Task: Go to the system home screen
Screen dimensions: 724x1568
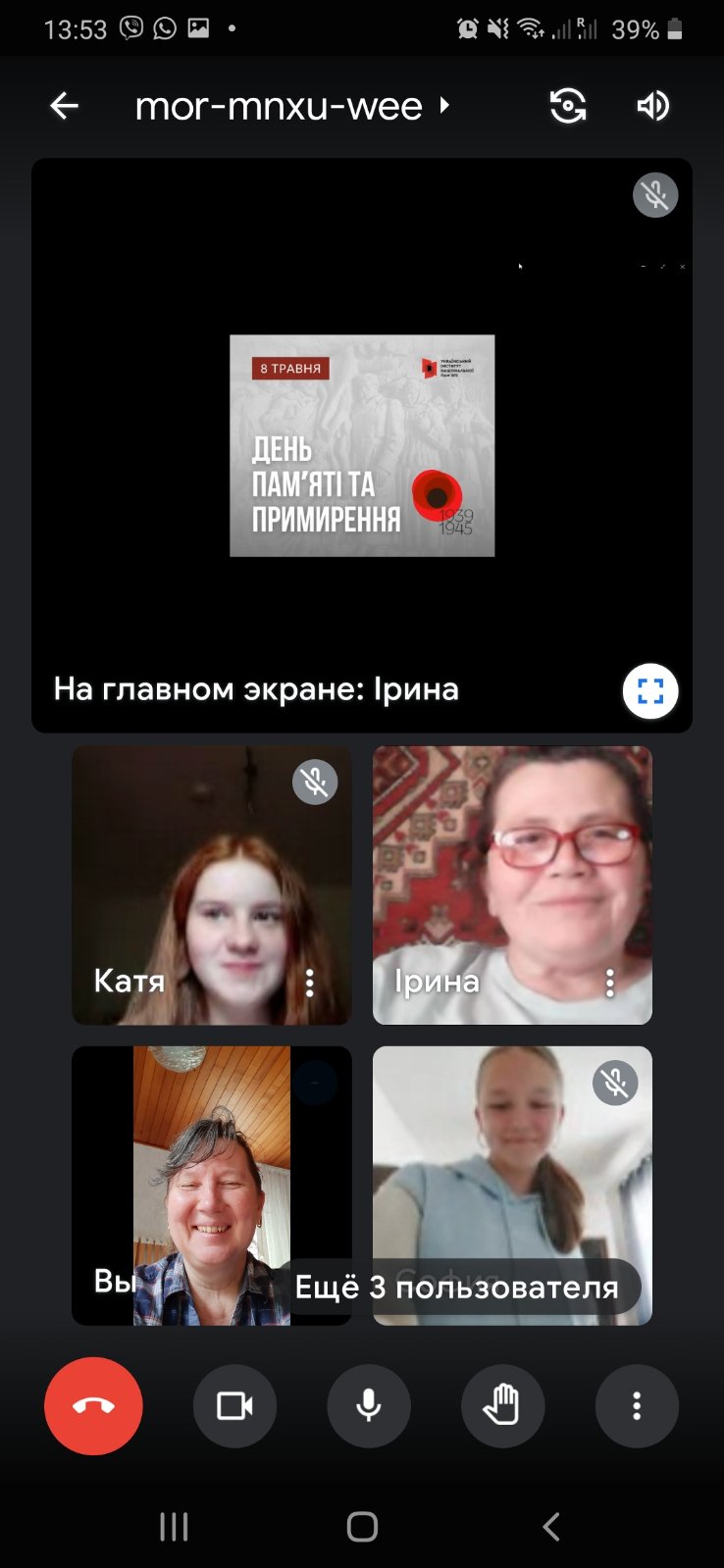Action: 362,1526
